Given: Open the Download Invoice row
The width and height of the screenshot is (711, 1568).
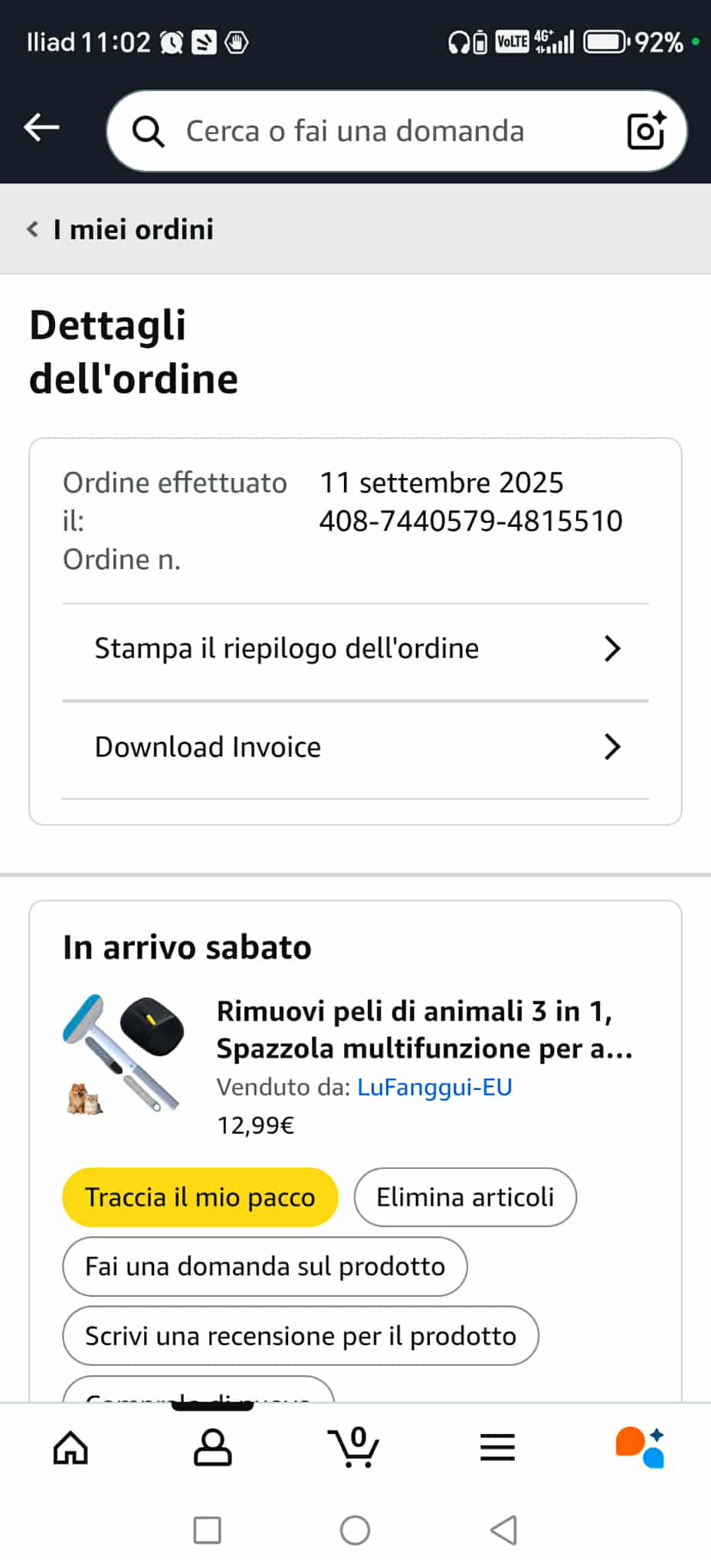Looking at the screenshot, I should click(x=355, y=747).
